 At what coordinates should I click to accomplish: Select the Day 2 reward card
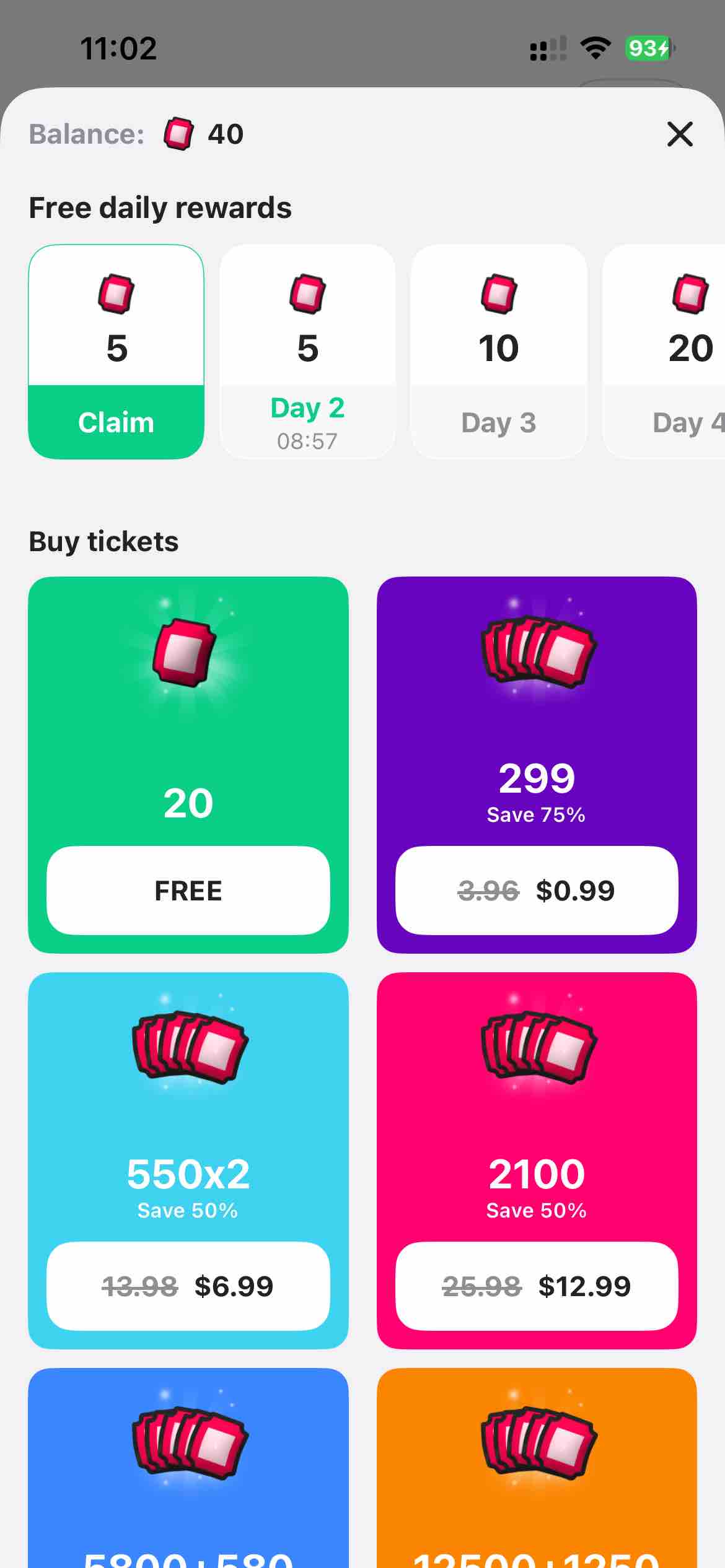307,351
